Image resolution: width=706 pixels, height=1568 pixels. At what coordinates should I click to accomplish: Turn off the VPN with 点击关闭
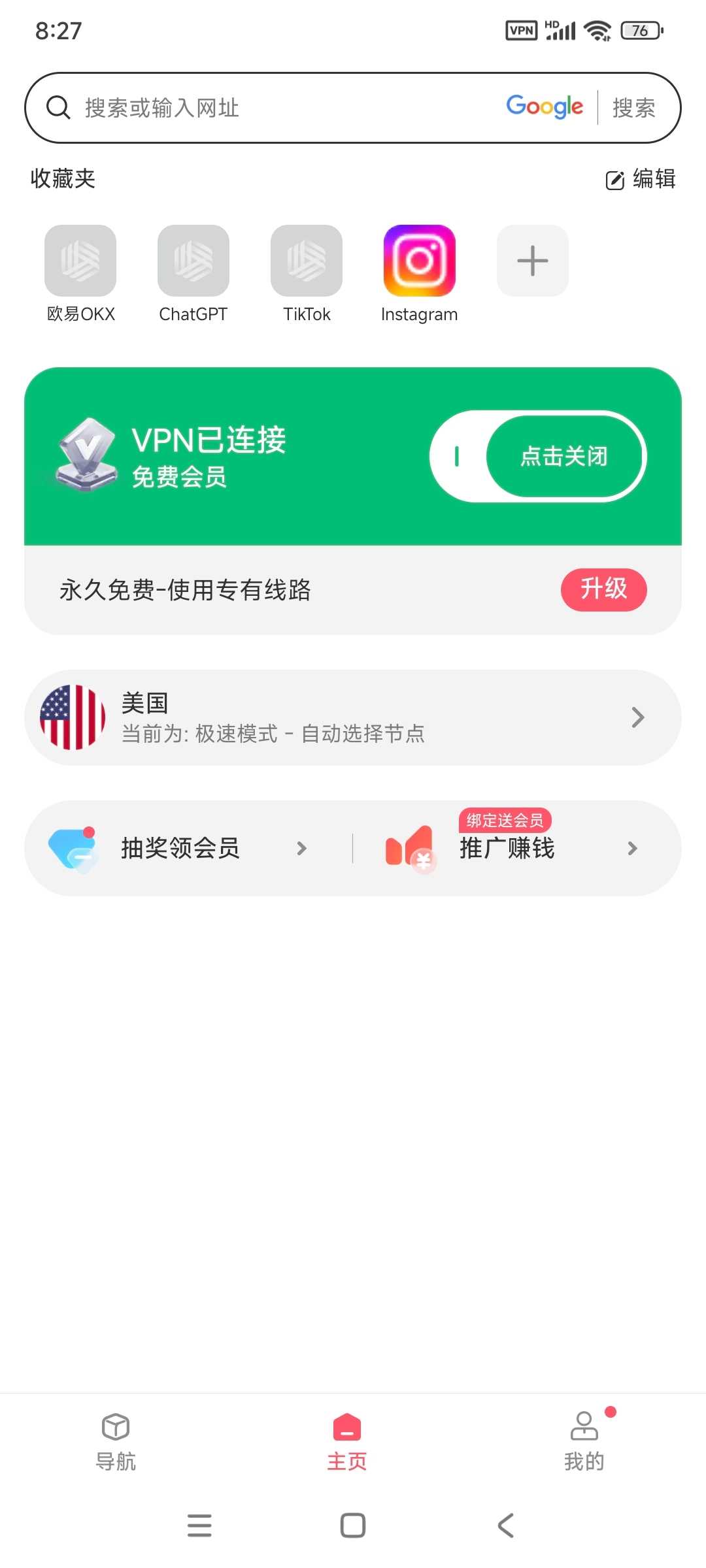pyautogui.click(x=564, y=456)
